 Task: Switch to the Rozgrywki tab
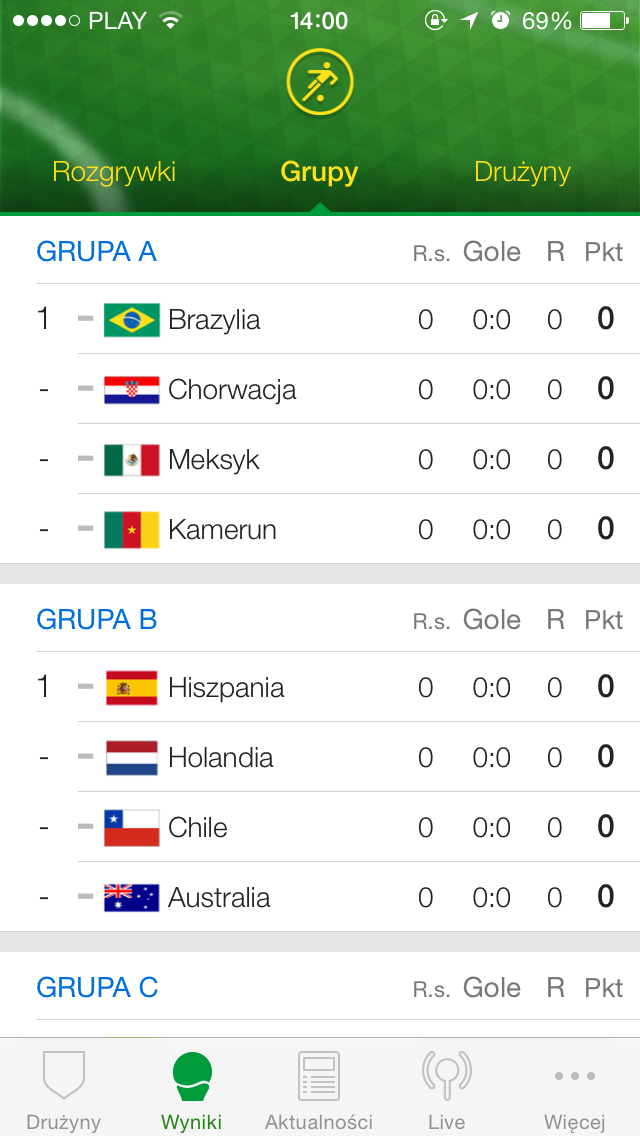pyautogui.click(x=114, y=172)
